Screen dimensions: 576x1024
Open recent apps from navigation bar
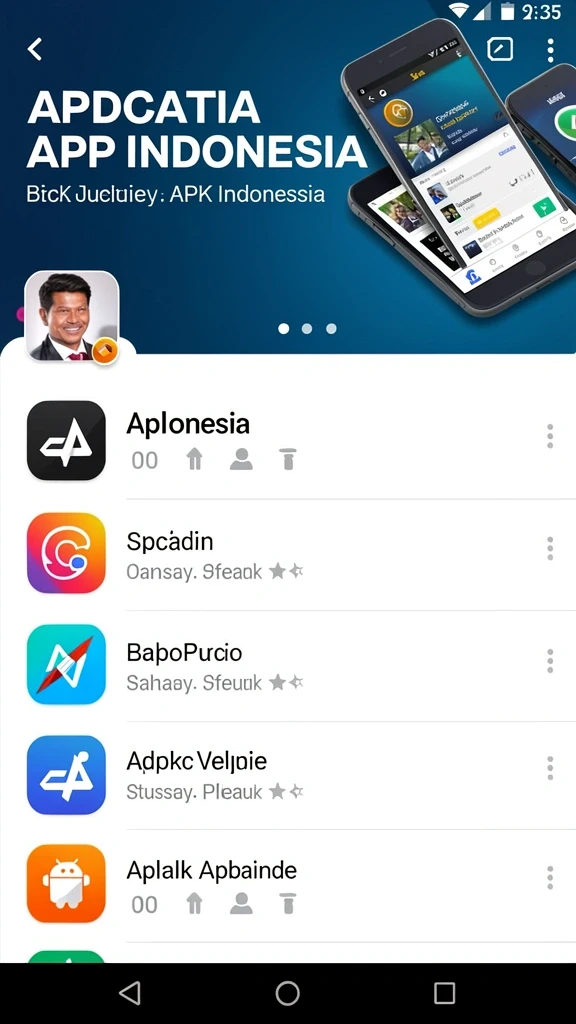(445, 993)
